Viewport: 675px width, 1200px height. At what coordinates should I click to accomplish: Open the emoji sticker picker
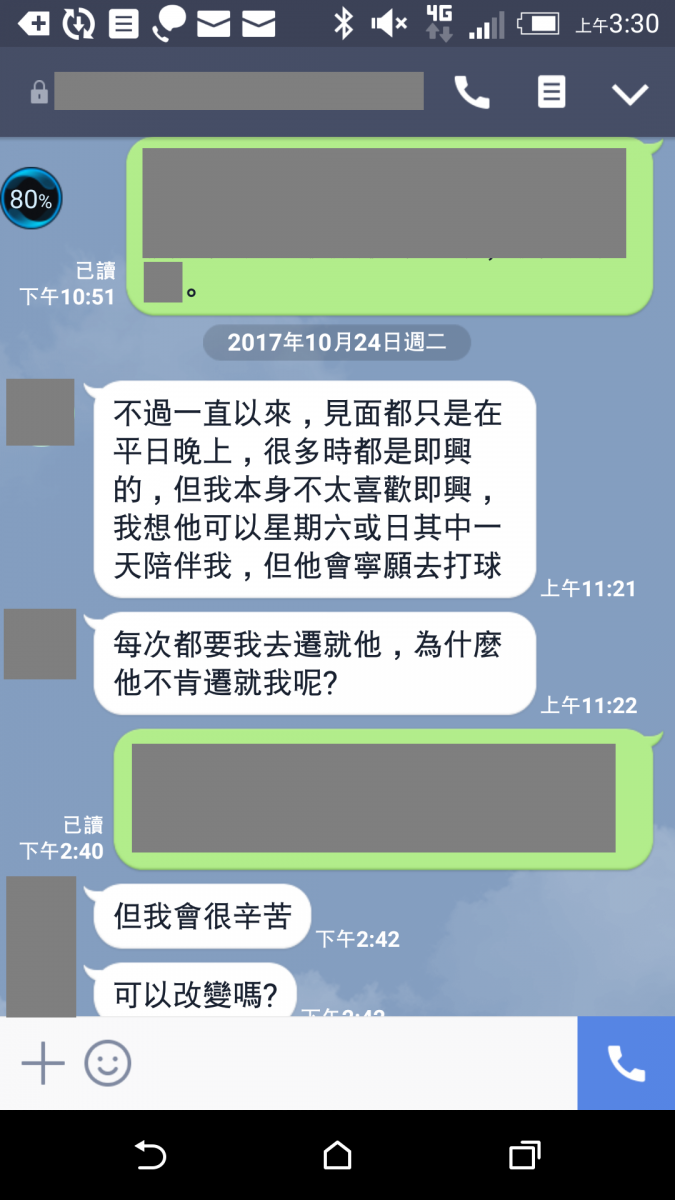click(108, 1063)
